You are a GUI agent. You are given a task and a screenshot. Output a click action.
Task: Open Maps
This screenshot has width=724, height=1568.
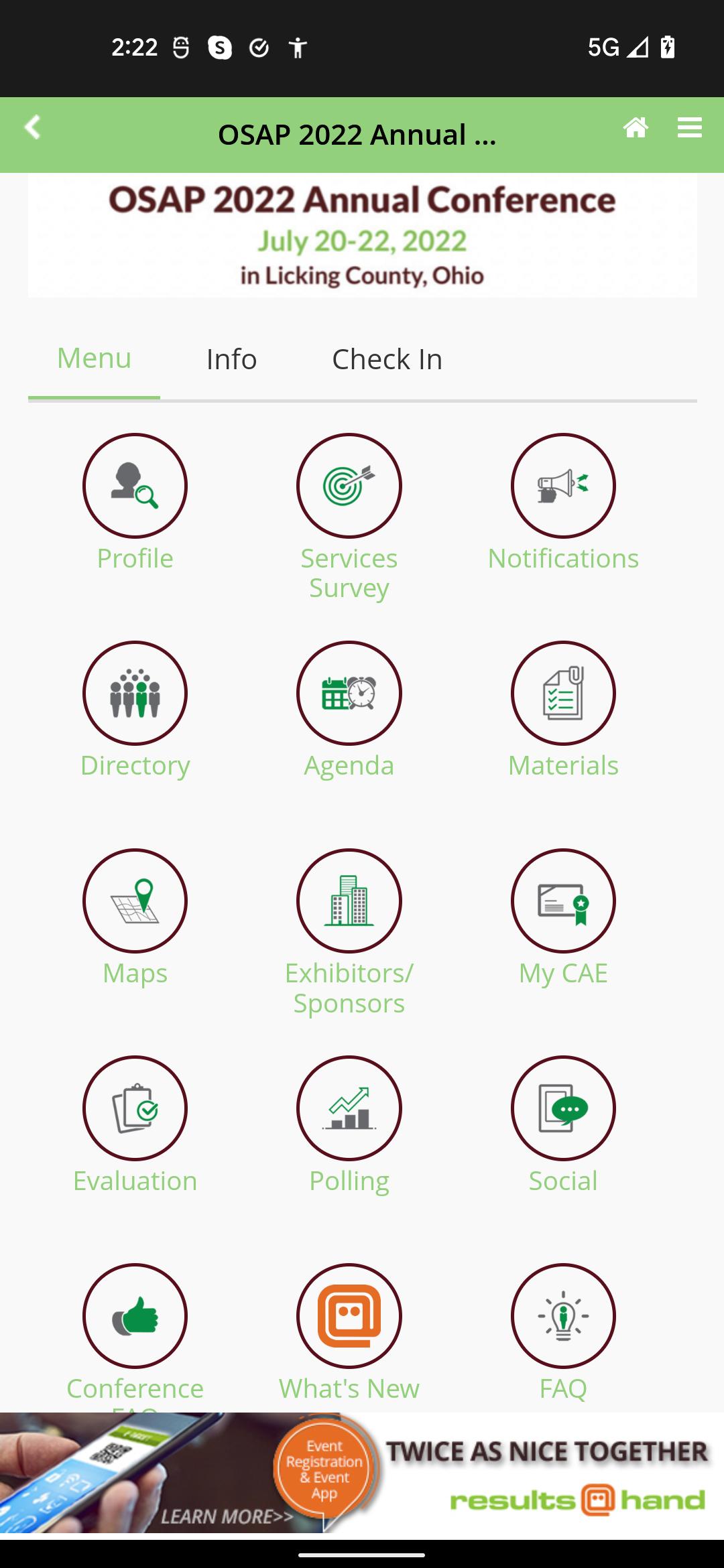pos(135,901)
